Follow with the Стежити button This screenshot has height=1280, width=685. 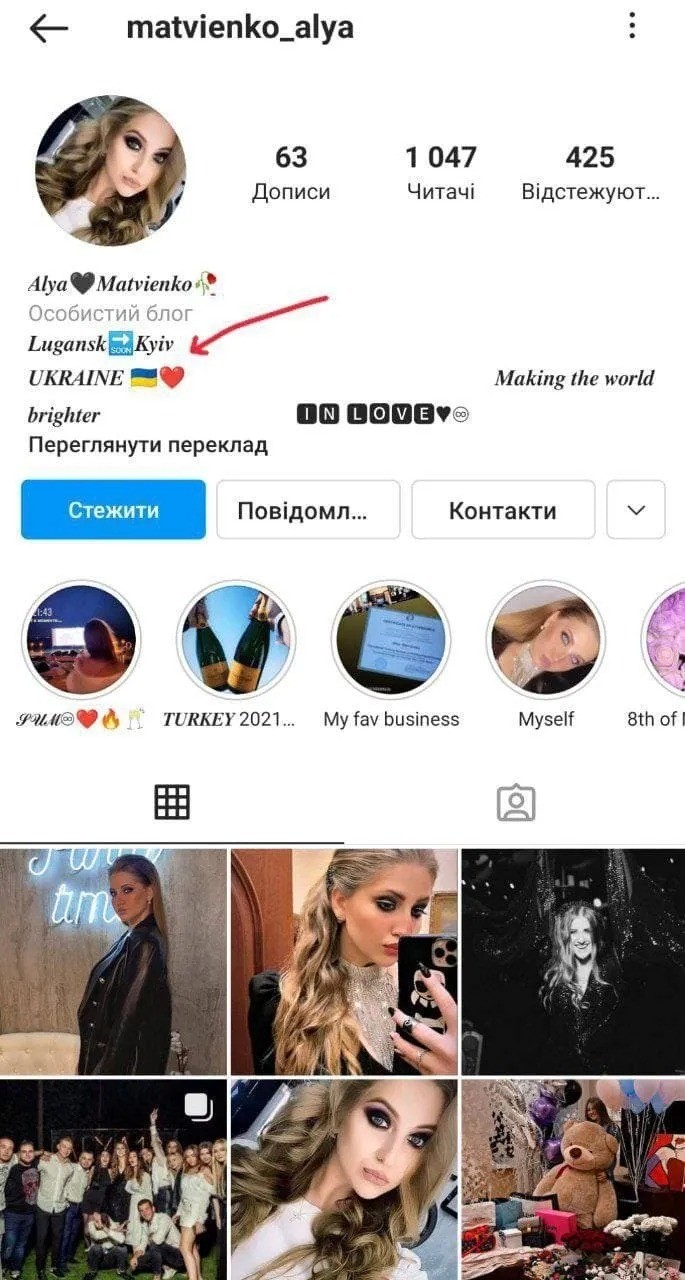click(x=113, y=510)
